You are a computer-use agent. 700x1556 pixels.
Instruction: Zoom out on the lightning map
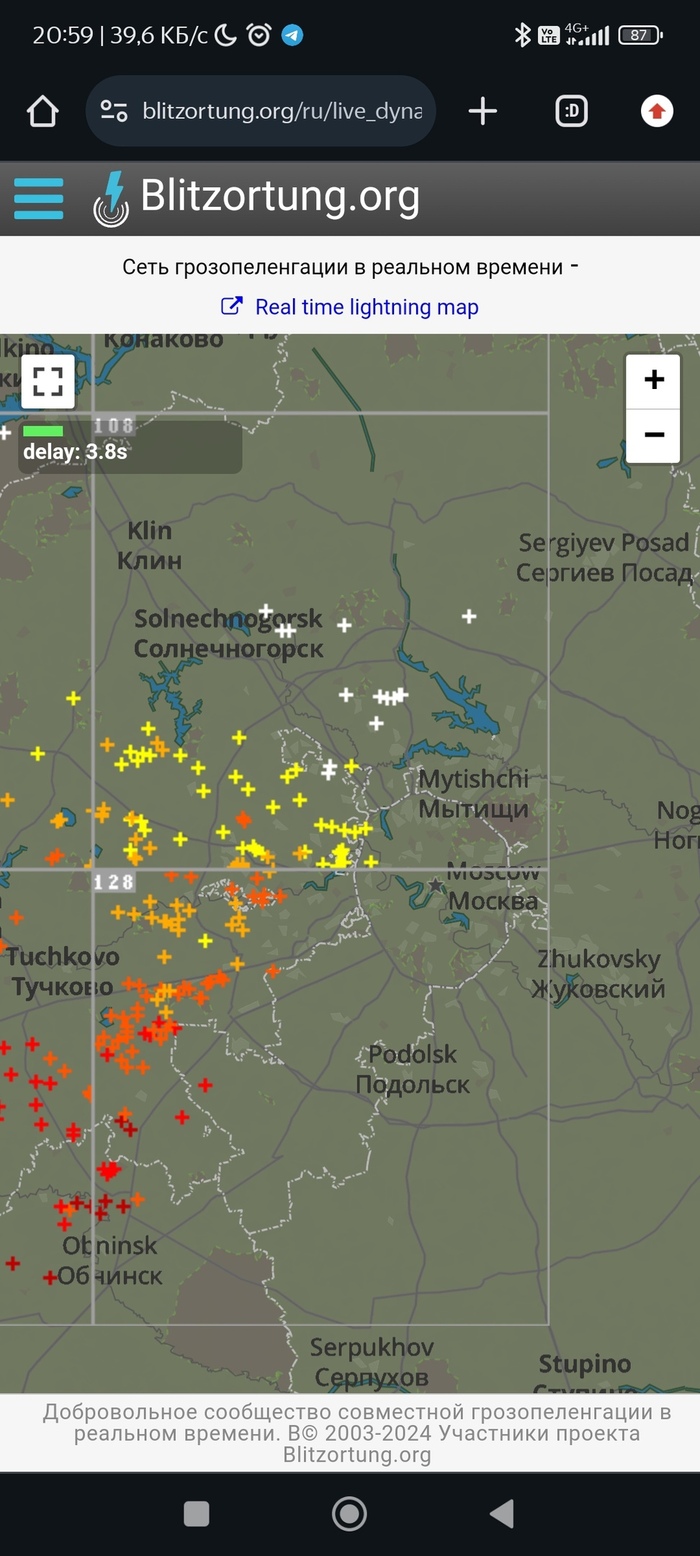(653, 435)
